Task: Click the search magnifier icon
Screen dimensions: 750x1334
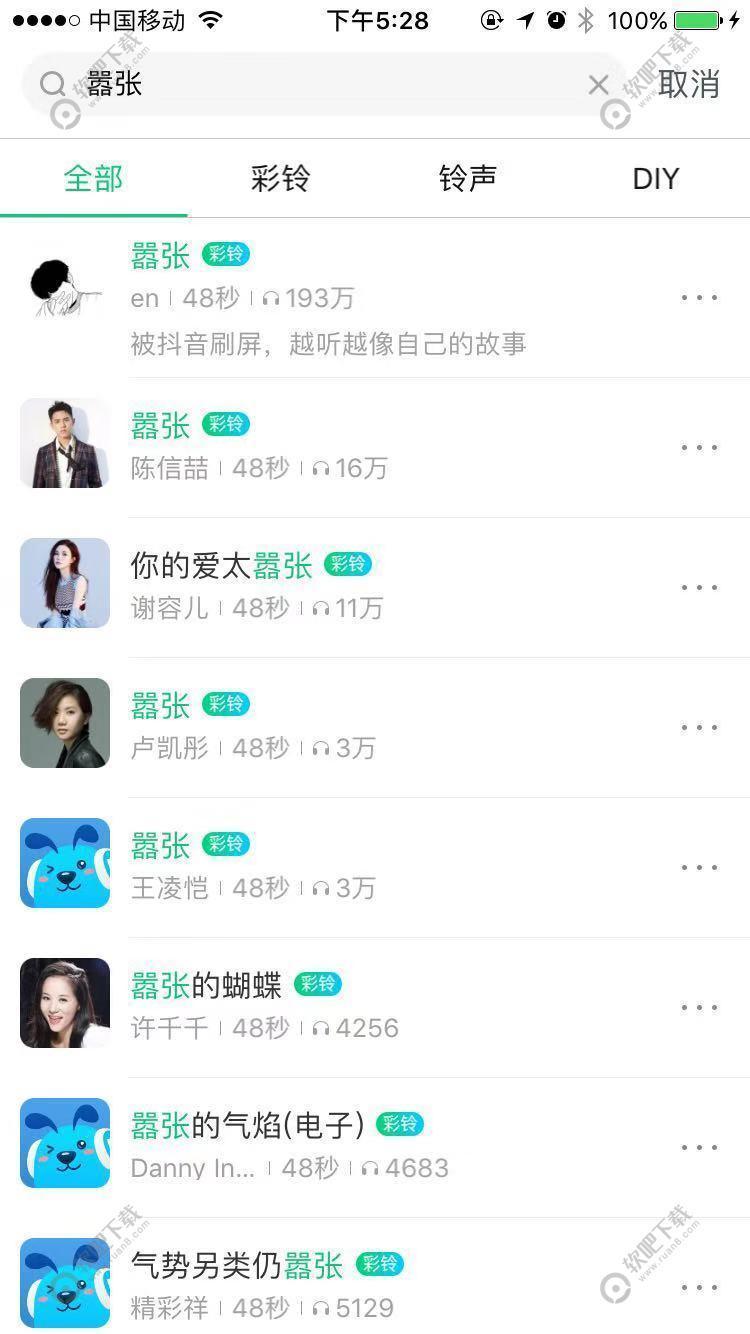Action: coord(53,84)
